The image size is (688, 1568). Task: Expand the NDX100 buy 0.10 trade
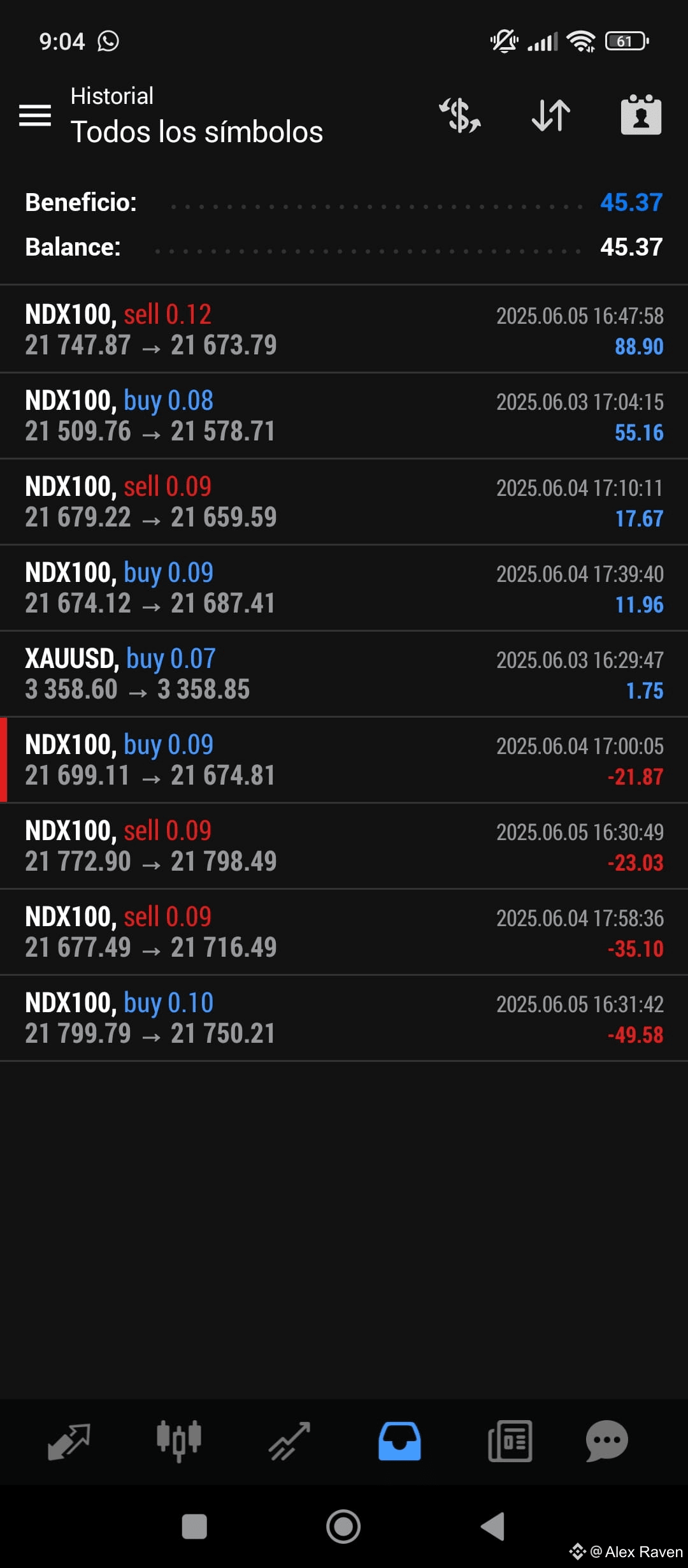[344, 1018]
